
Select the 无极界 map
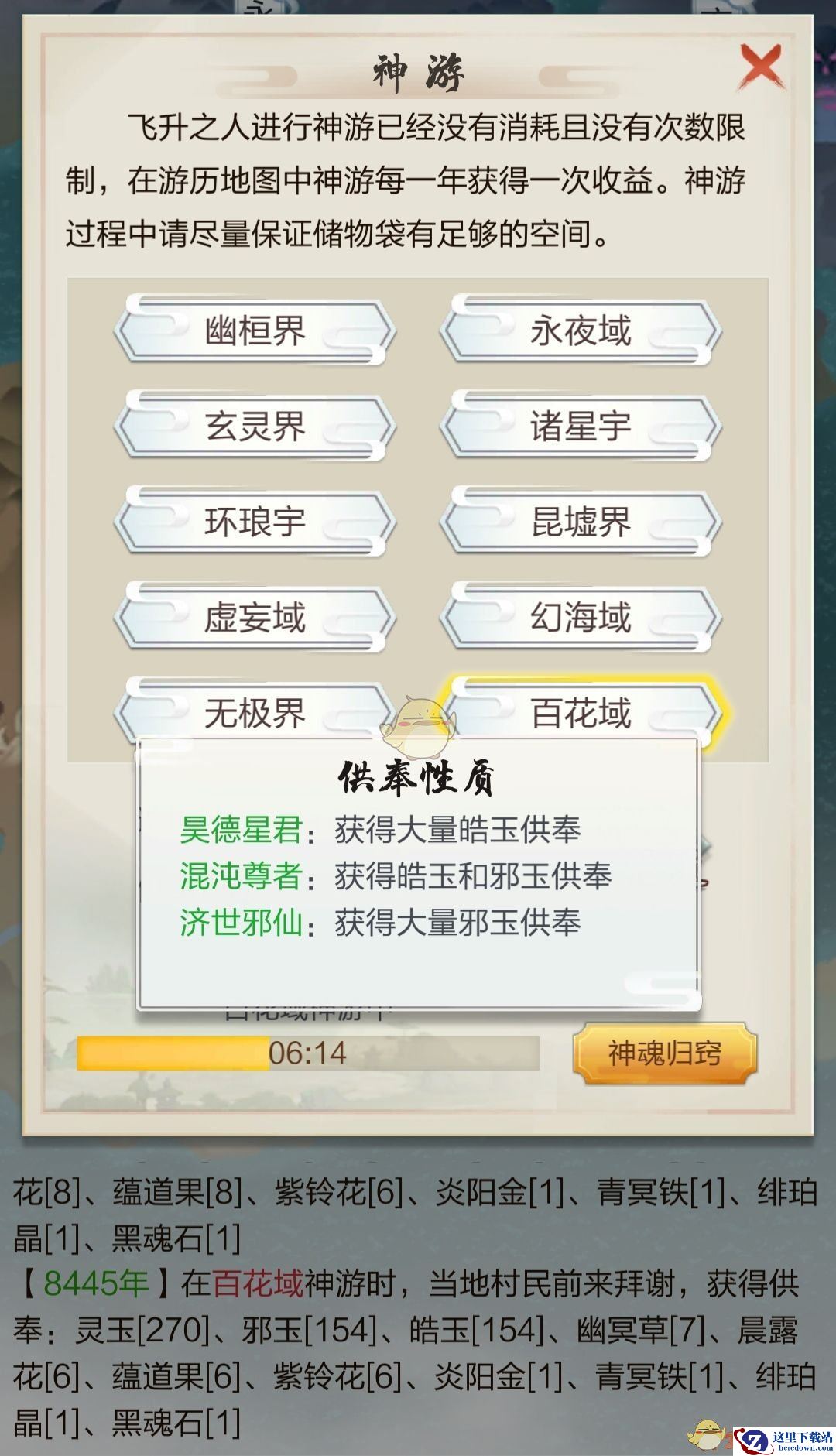click(255, 711)
